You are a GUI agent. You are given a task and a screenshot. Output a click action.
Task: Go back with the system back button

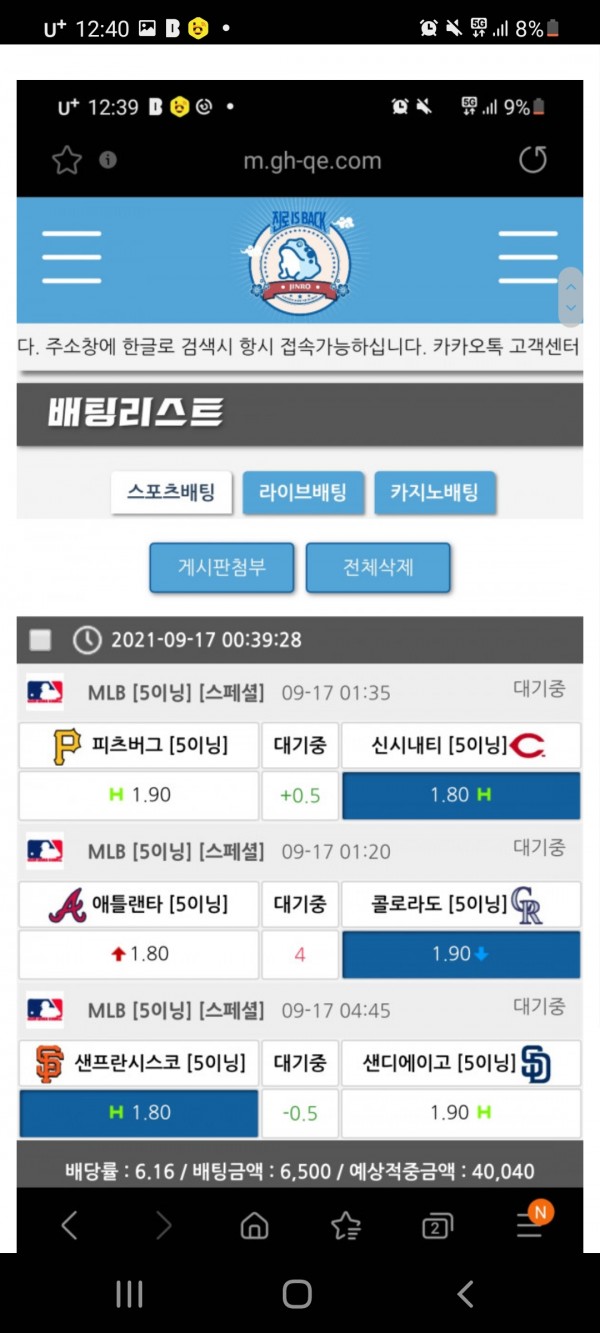(465, 1294)
